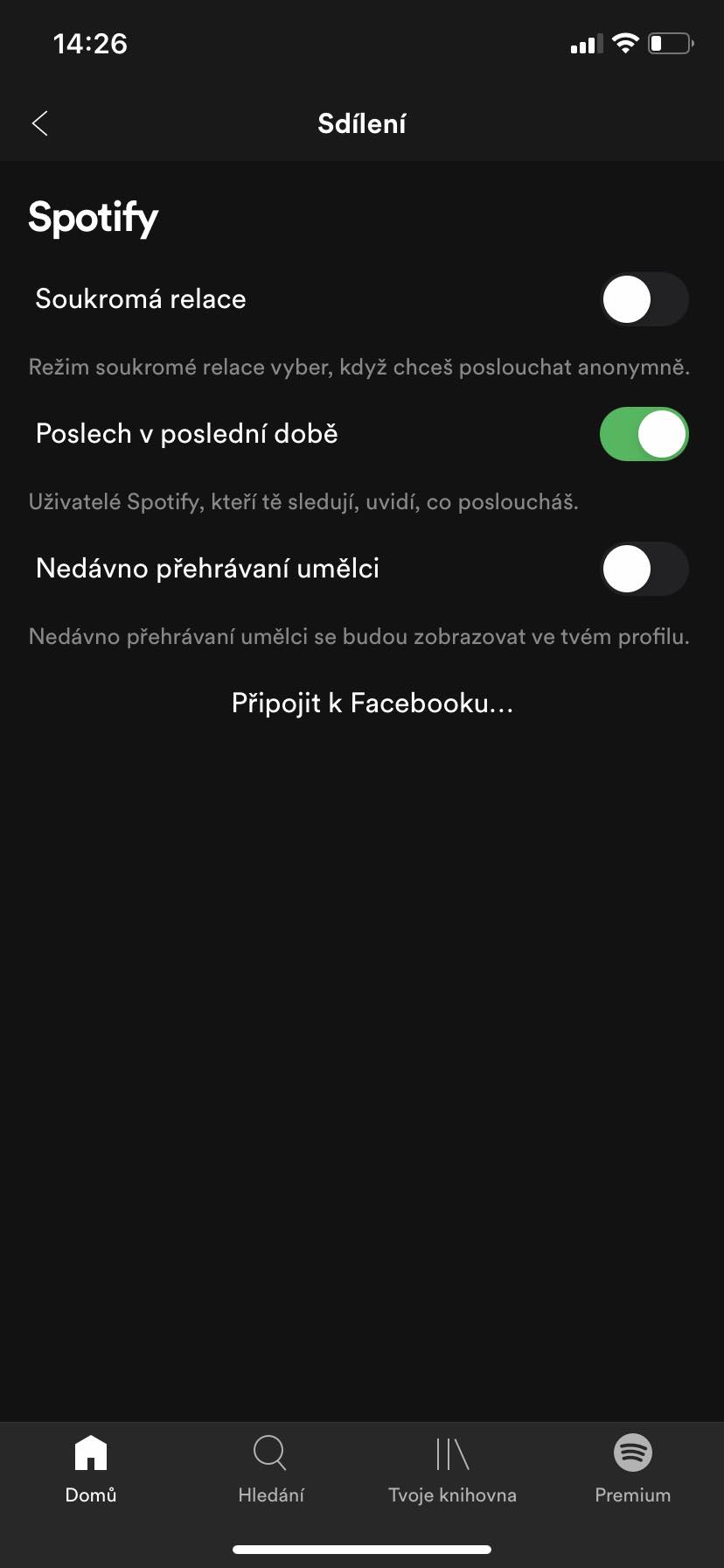Go to Tvoje knihovna tab
Viewport: 724px width, 1568px height.
(452, 1469)
